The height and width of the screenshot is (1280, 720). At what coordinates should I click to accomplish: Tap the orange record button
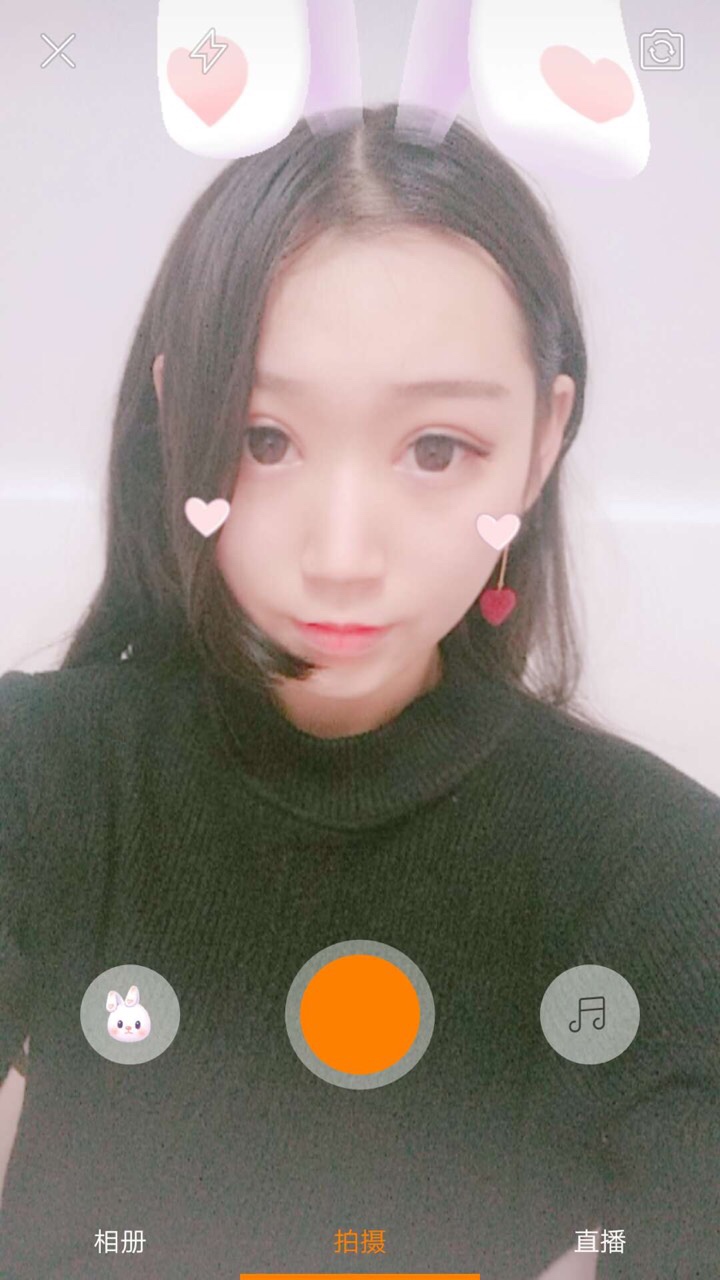point(360,1014)
